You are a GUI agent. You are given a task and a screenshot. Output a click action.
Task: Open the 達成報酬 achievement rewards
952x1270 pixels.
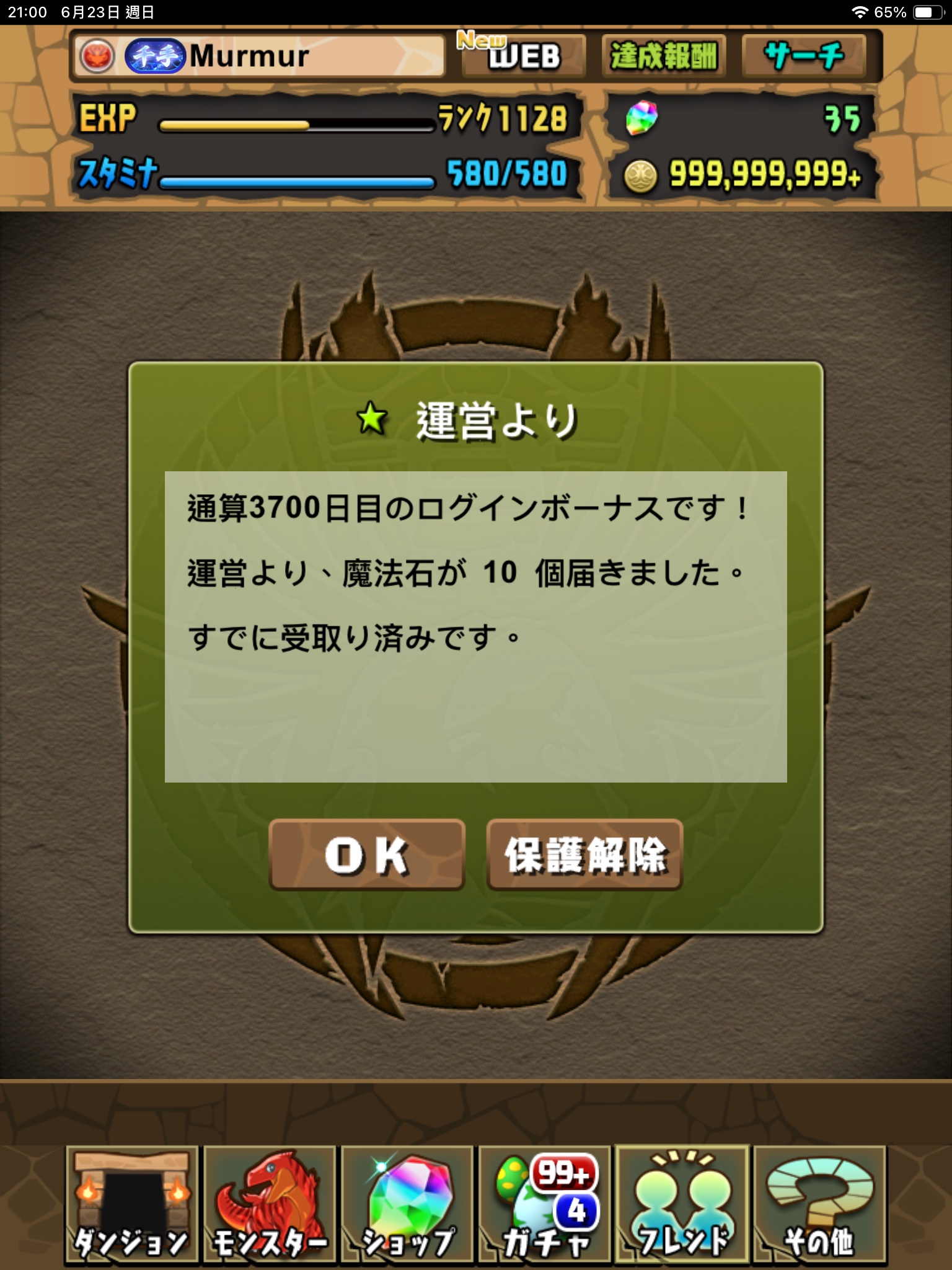tap(663, 56)
